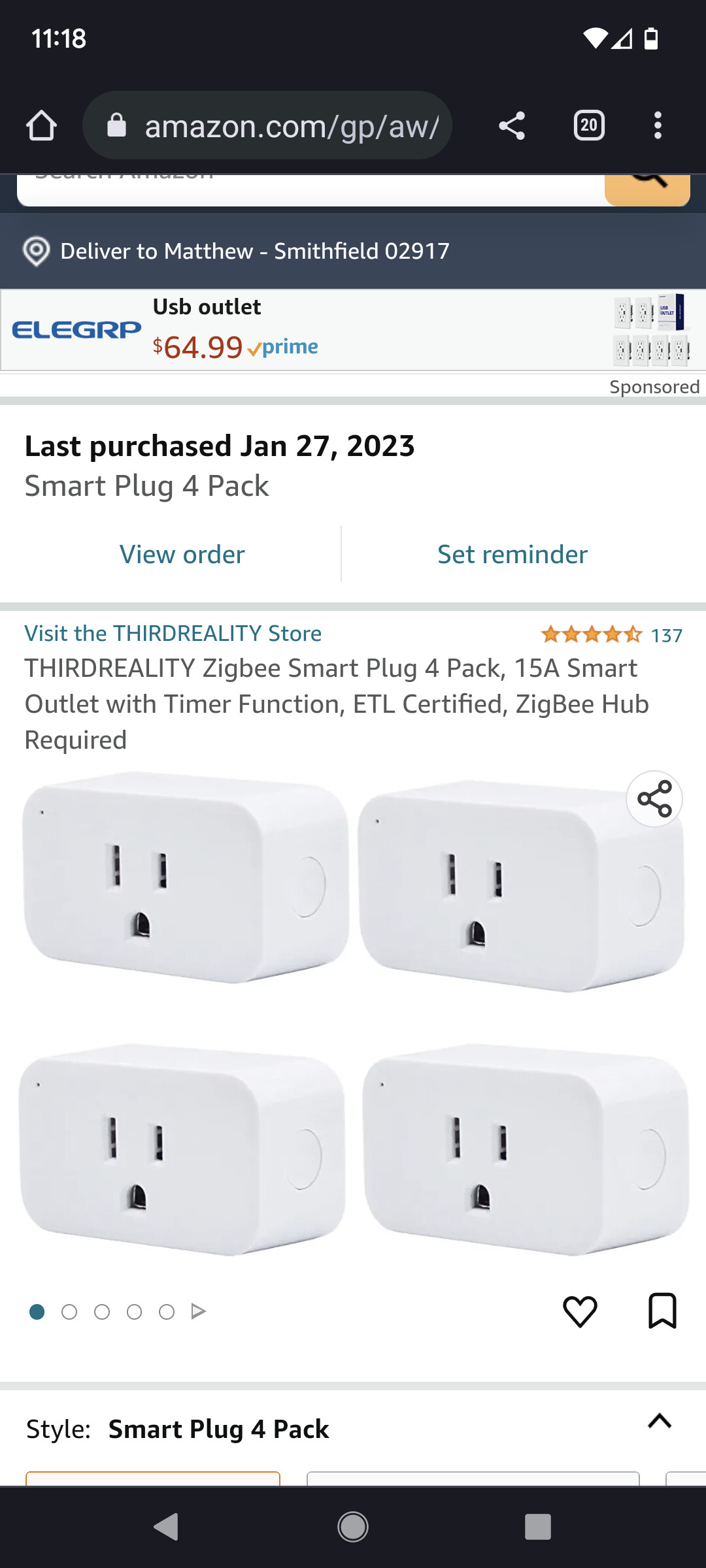This screenshot has width=706, height=1568.
Task: Open the amazon.com address bar
Action: (267, 125)
